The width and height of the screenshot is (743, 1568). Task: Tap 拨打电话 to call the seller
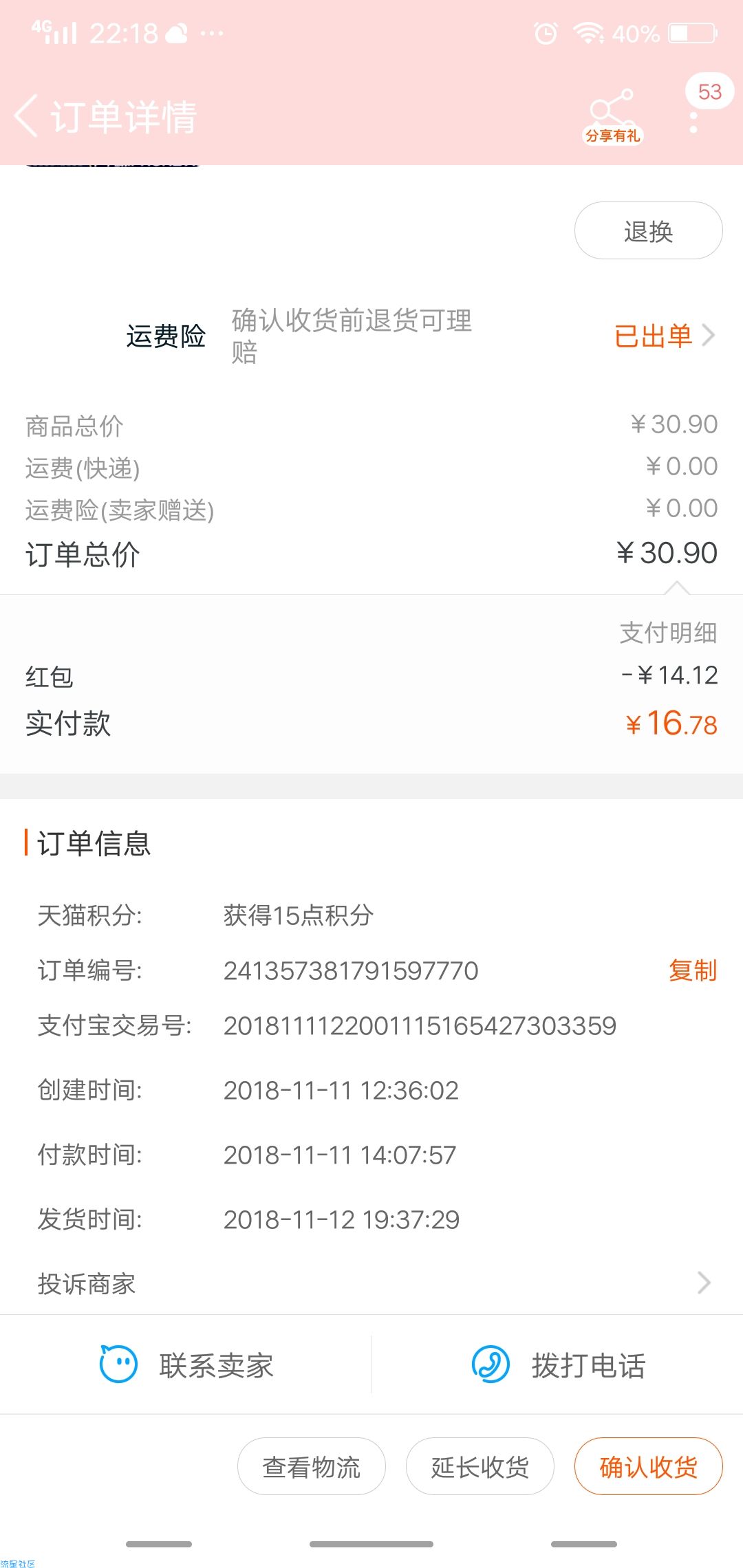pos(558,1364)
